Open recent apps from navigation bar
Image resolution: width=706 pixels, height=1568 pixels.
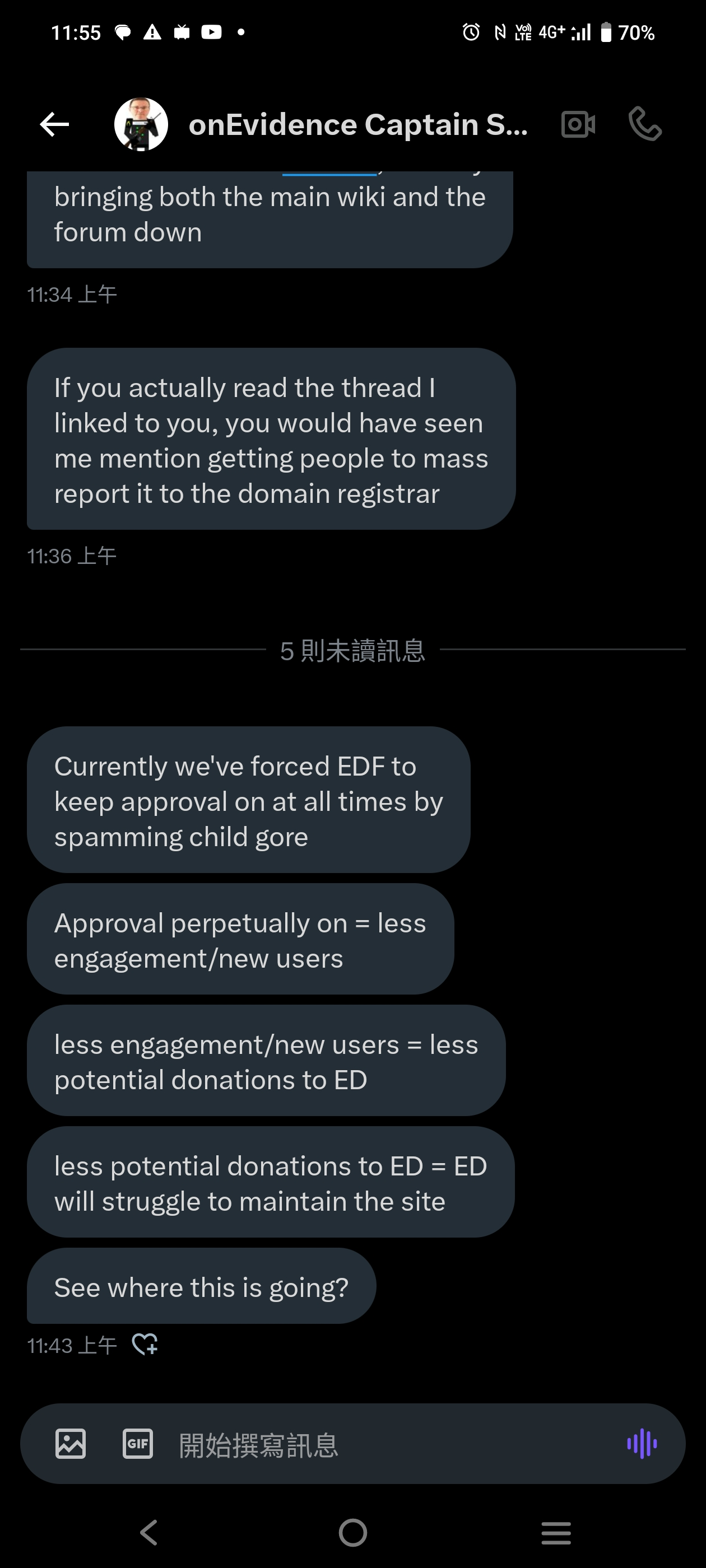[555, 1533]
